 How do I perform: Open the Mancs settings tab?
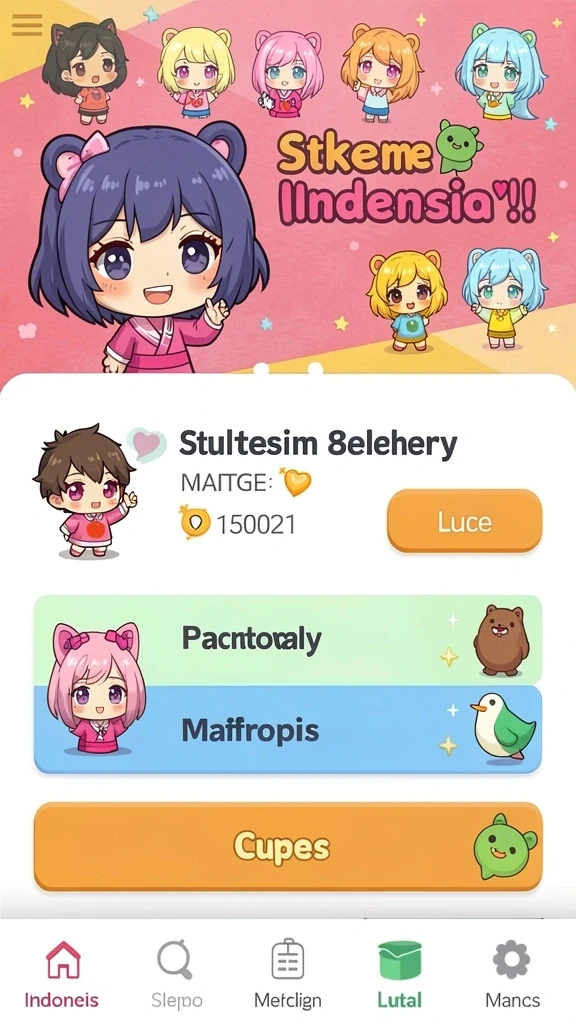pyautogui.click(x=513, y=974)
